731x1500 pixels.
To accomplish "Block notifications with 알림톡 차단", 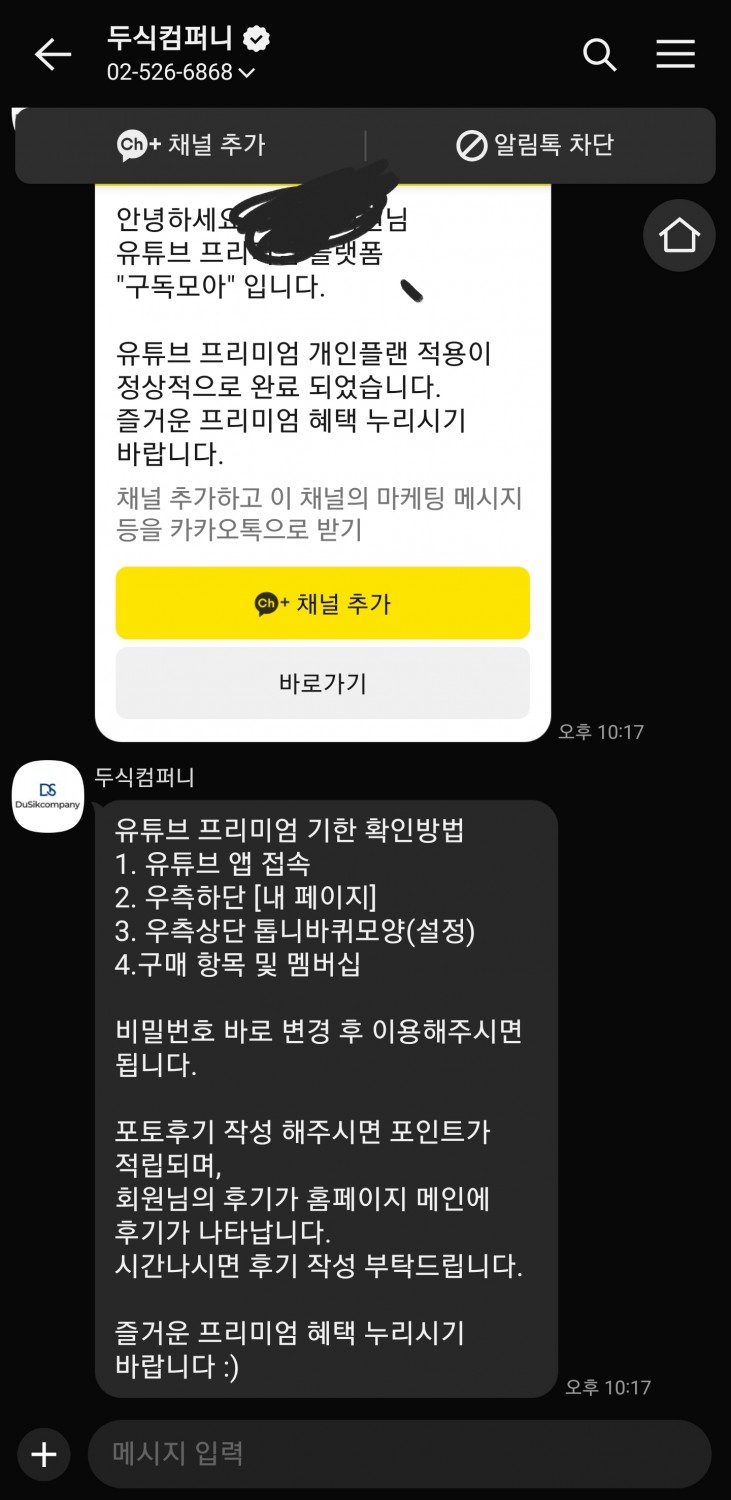I will (535, 145).
